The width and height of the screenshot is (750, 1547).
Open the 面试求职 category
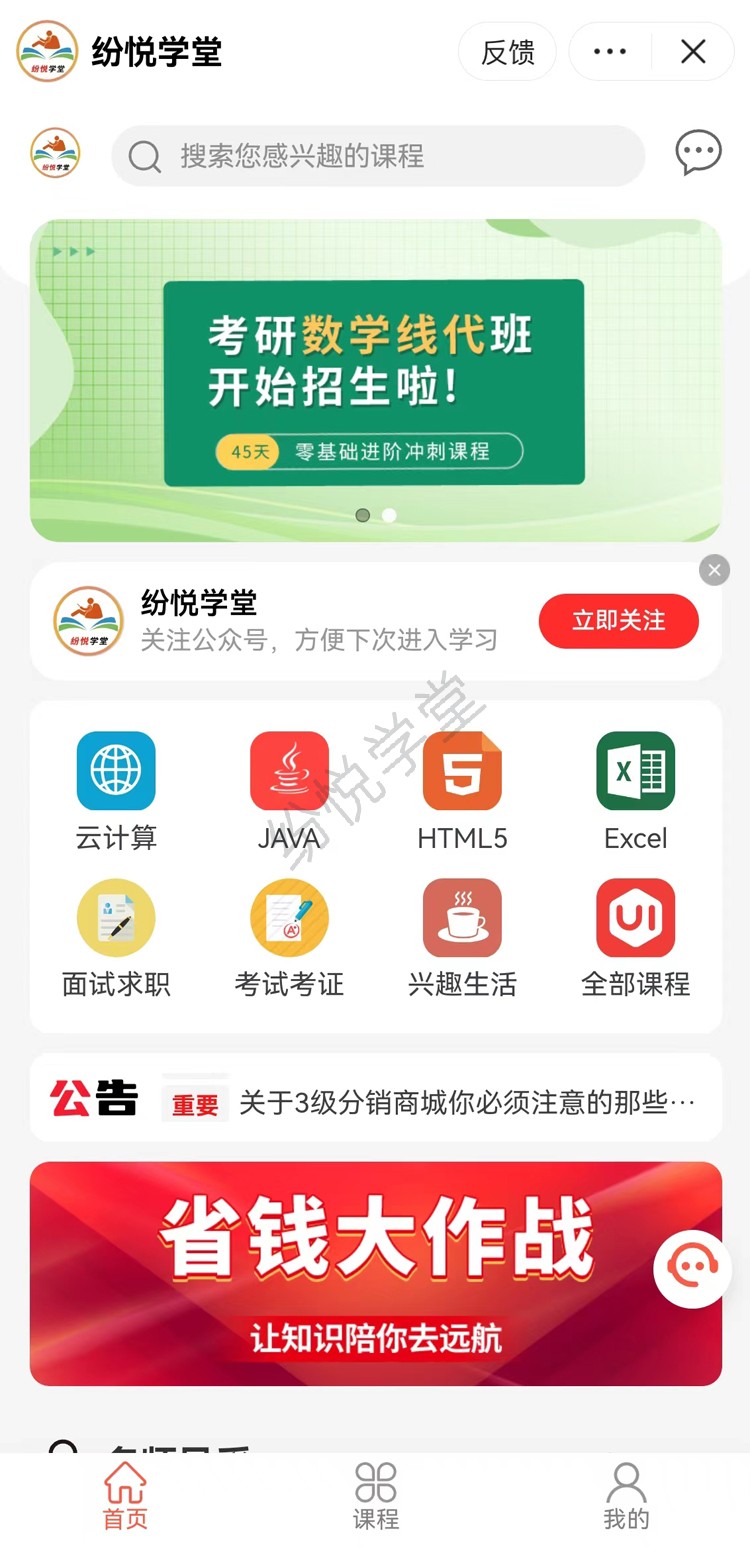[x=116, y=938]
